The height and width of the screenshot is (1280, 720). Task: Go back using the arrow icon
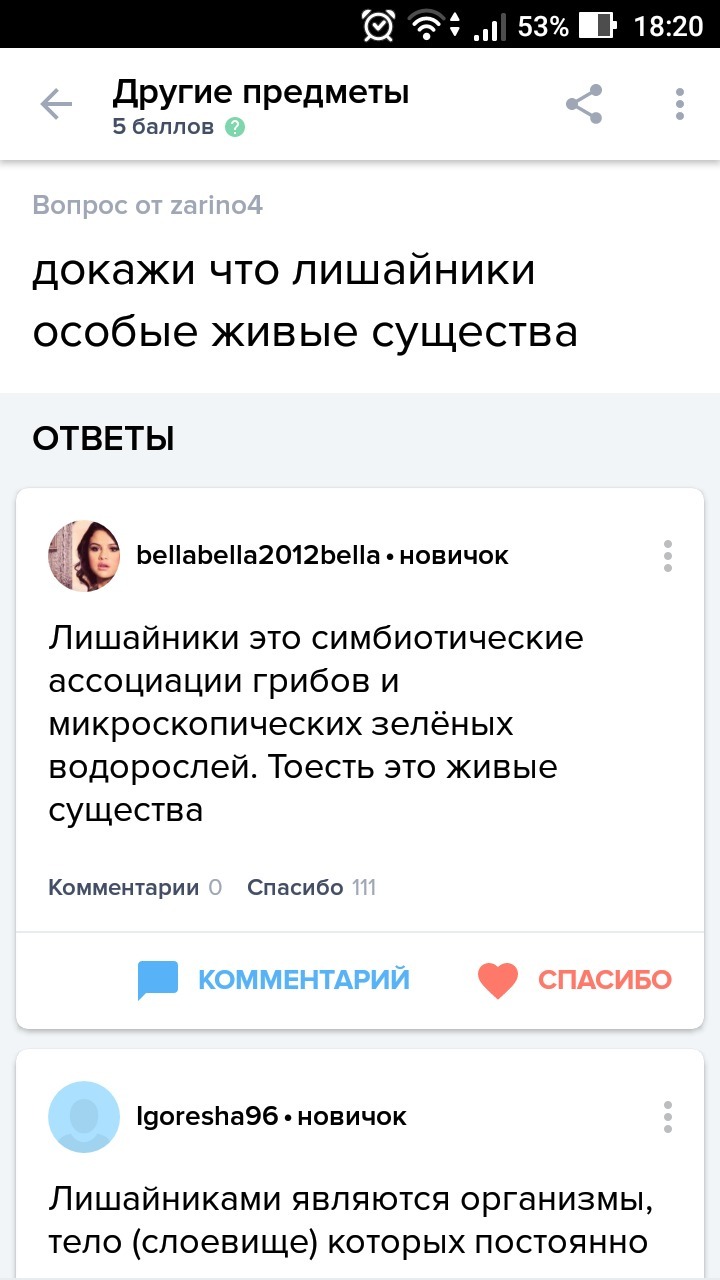click(56, 104)
